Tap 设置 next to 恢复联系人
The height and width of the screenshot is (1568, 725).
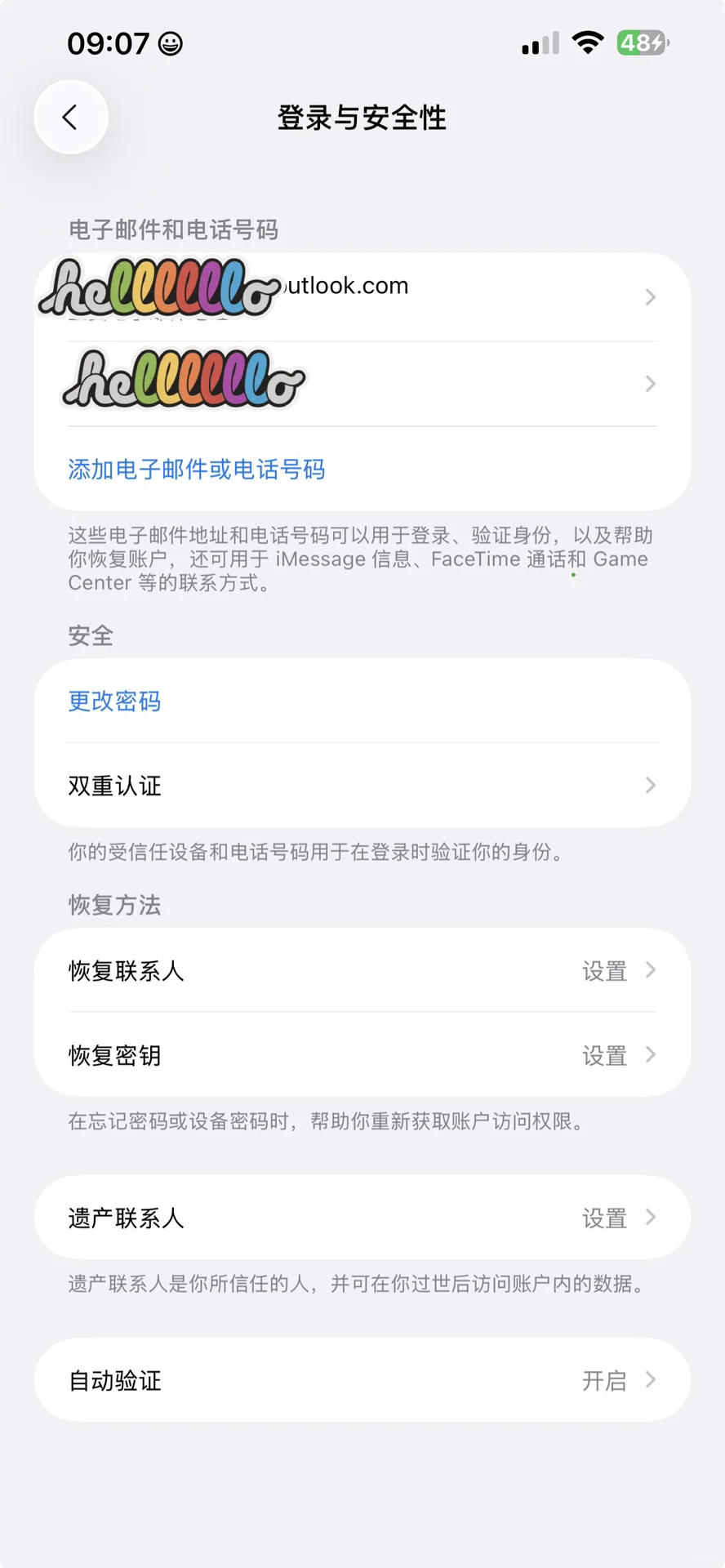tap(604, 972)
